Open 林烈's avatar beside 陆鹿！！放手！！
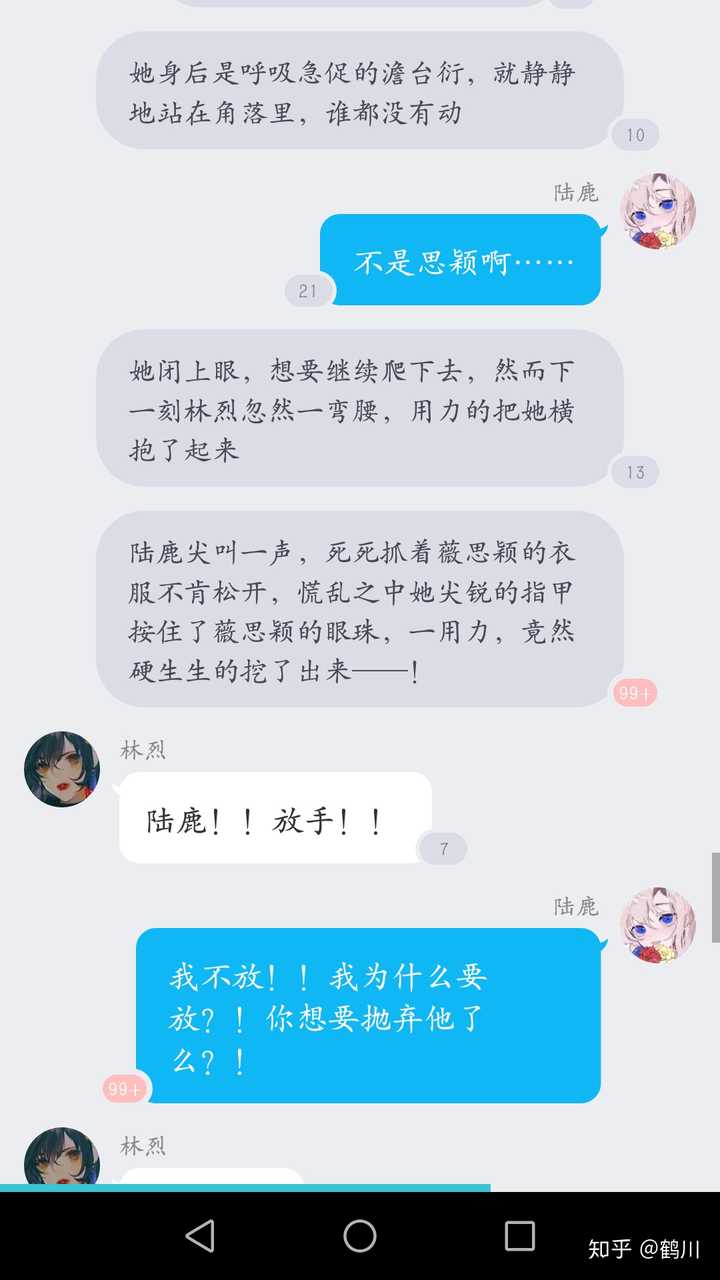The width and height of the screenshot is (720, 1280). coord(62,769)
